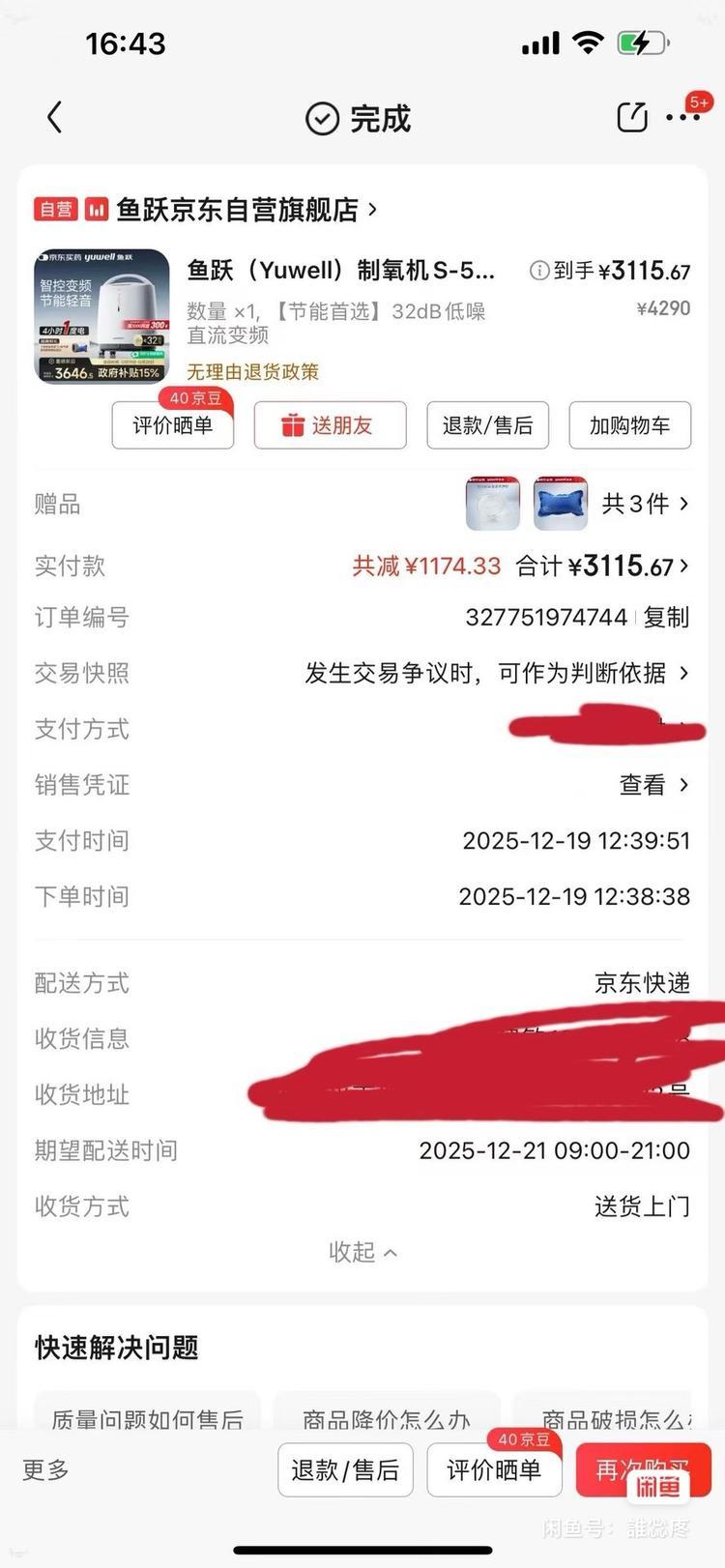Tap 更多 in the bottom bar
Viewport: 725px width, 1568px height.
coord(45,1470)
